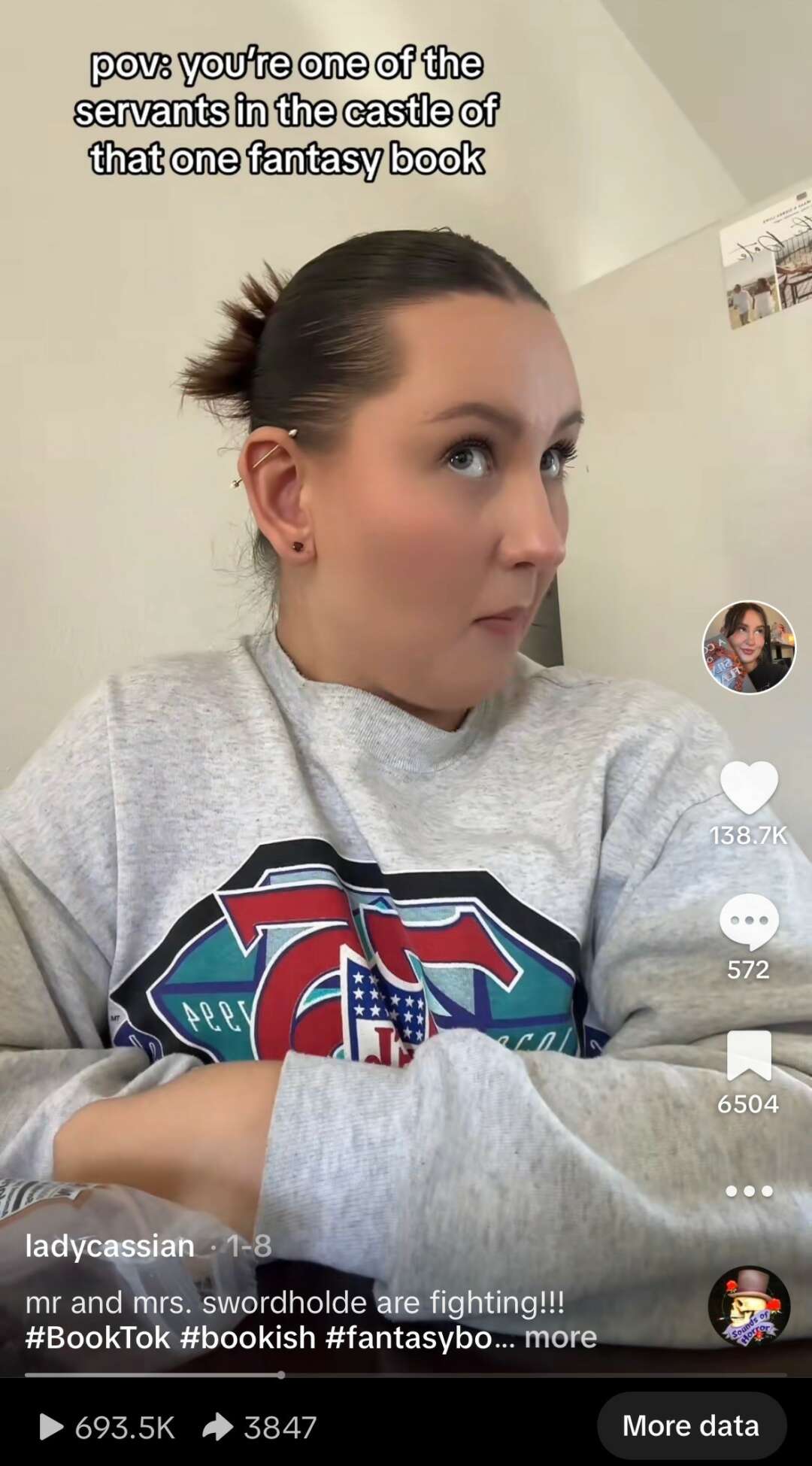
Task: Expand the caption with more
Action: pos(560,1338)
